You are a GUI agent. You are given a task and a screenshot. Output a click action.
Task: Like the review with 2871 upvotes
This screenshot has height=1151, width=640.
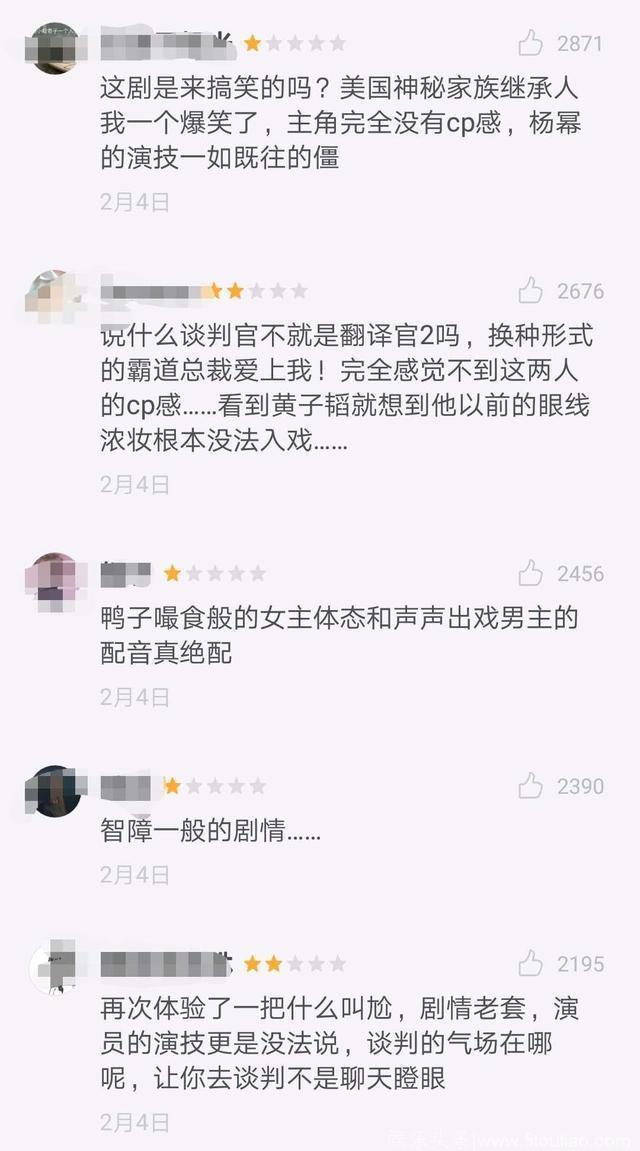tap(531, 43)
